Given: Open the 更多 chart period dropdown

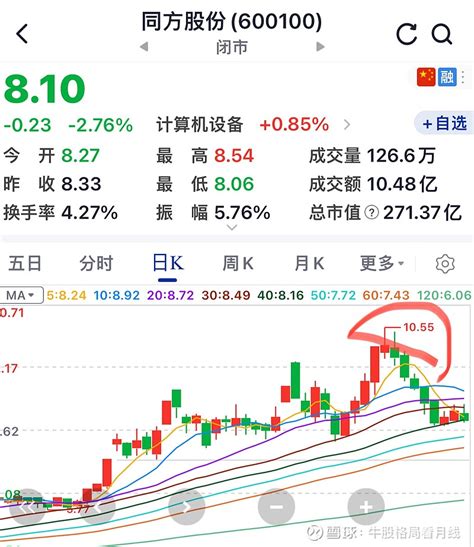Looking at the screenshot, I should click(x=382, y=263).
